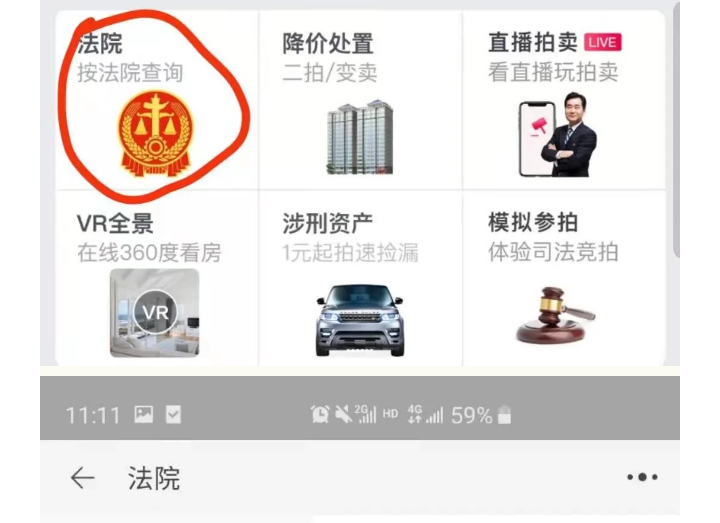Open the 法院 court search tile
This screenshot has height=523, width=720.
pyautogui.click(x=156, y=100)
